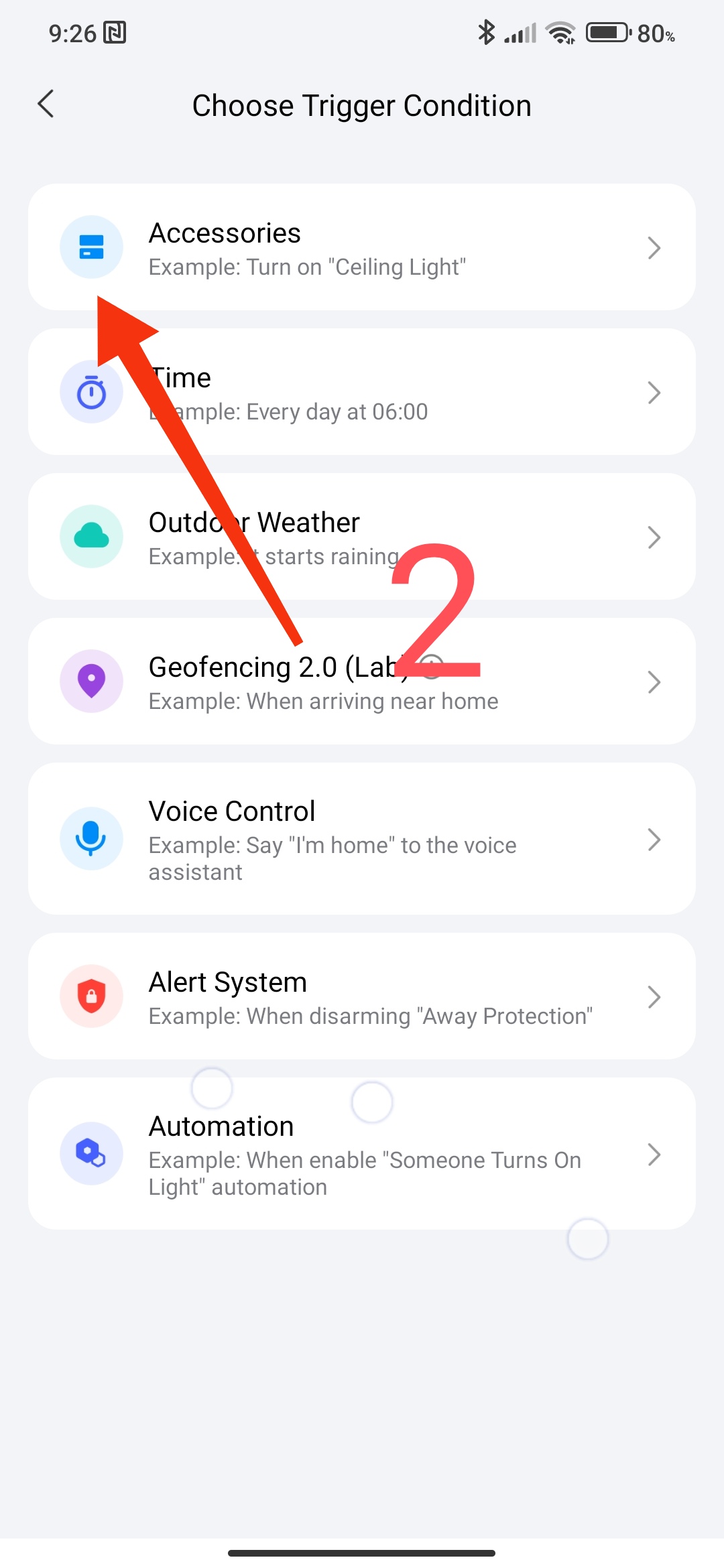Select Time as the trigger condition
This screenshot has height=1568, width=724.
click(362, 392)
